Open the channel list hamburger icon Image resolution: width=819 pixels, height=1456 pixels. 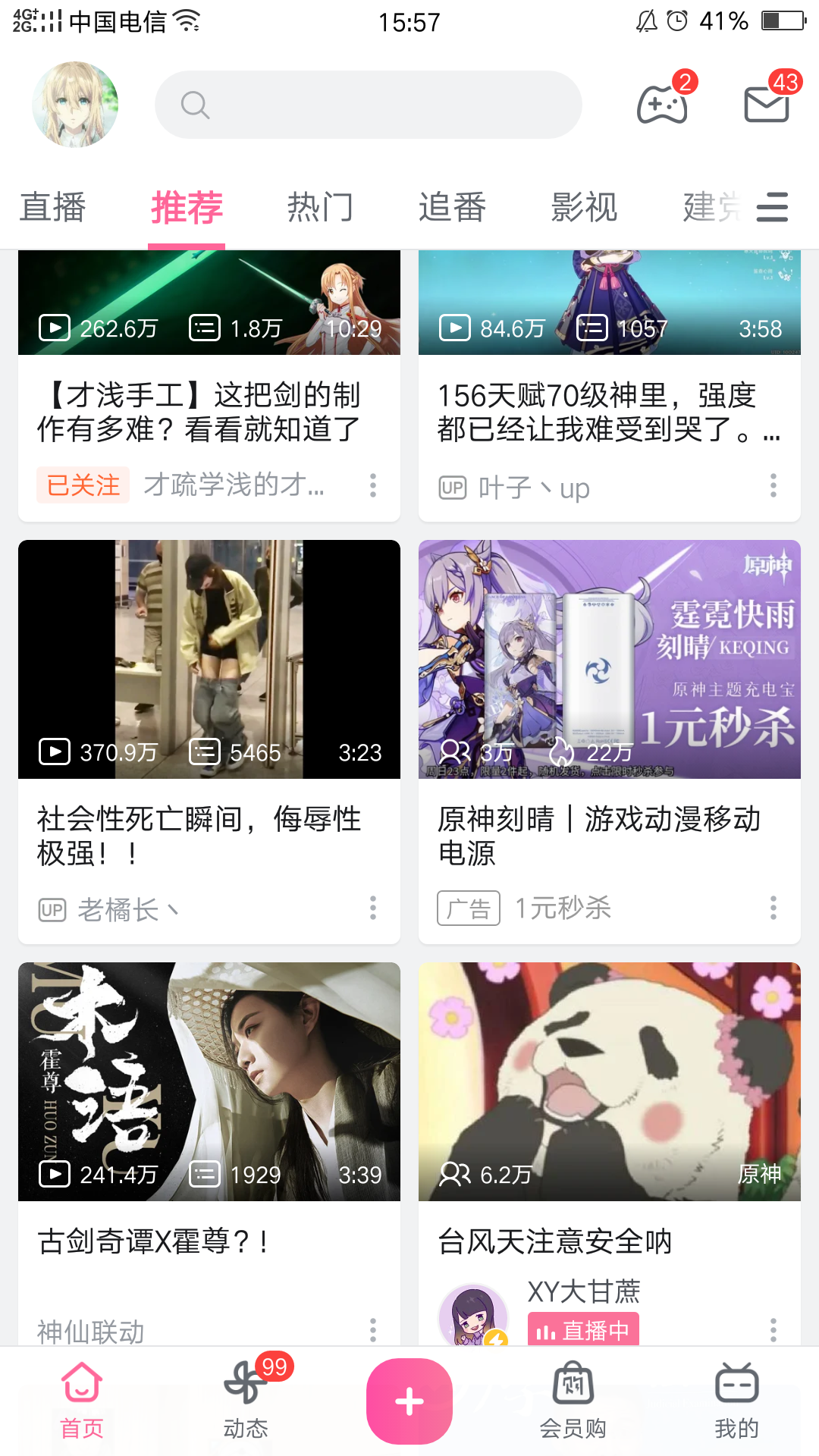(771, 208)
